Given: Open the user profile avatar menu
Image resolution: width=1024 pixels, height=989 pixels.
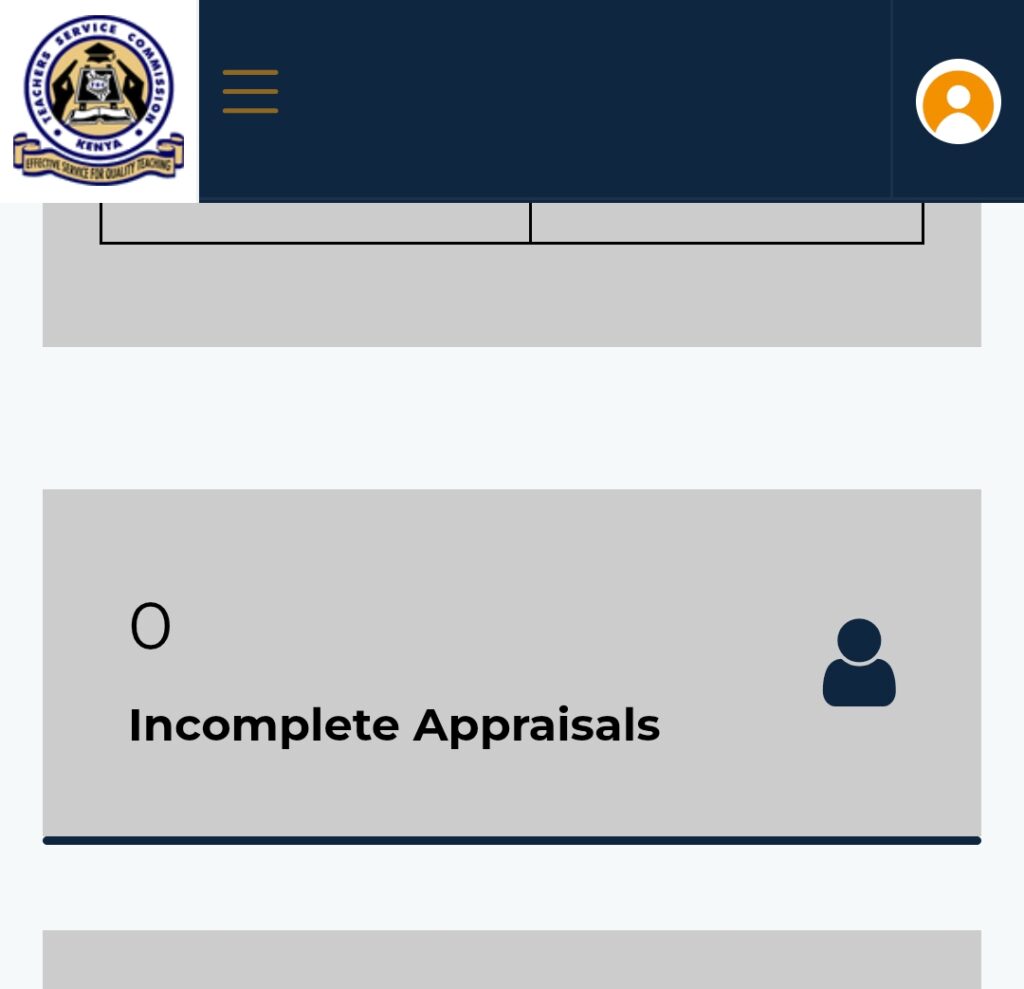Looking at the screenshot, I should click(958, 102).
